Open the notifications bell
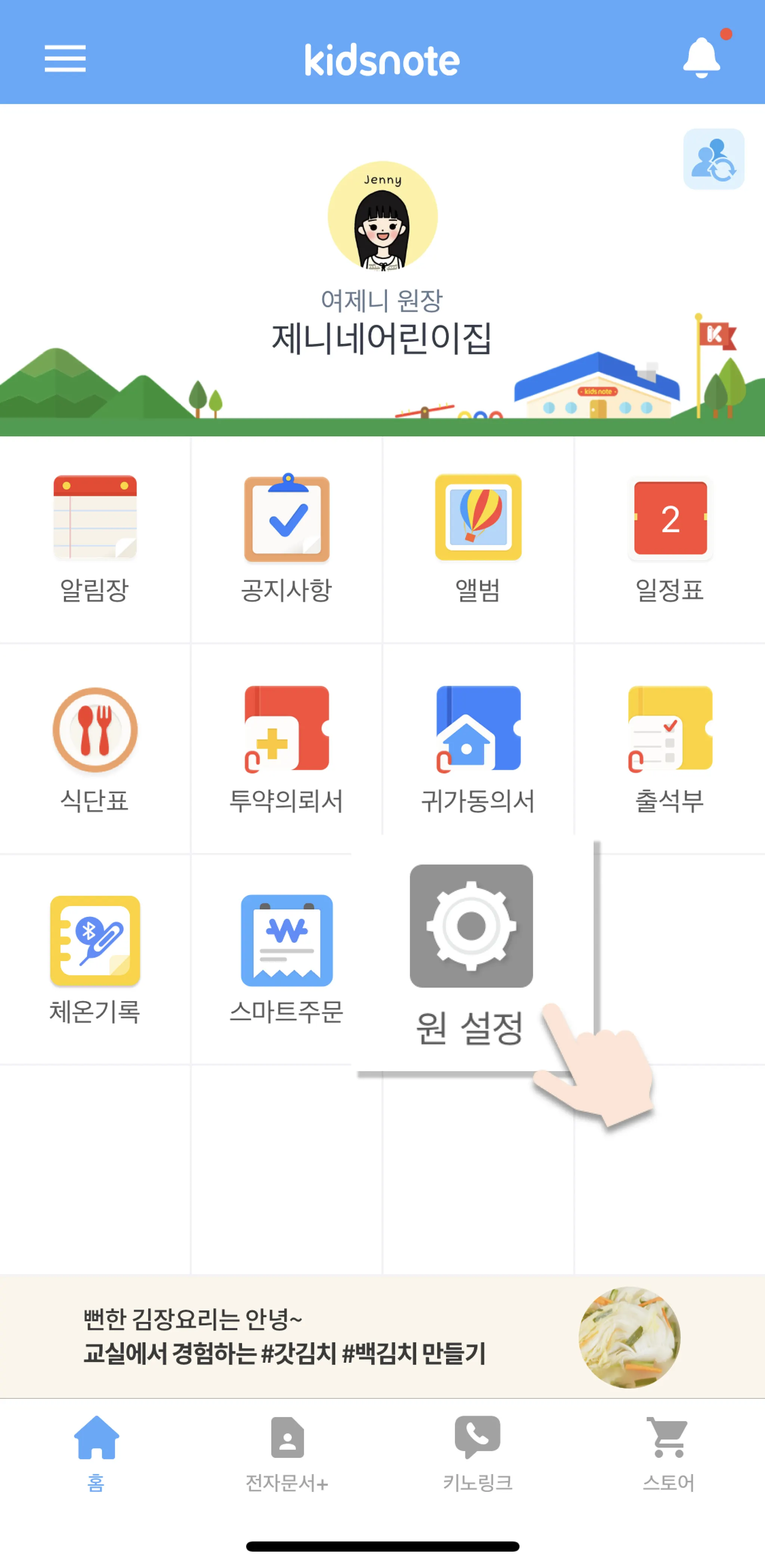 [701, 57]
